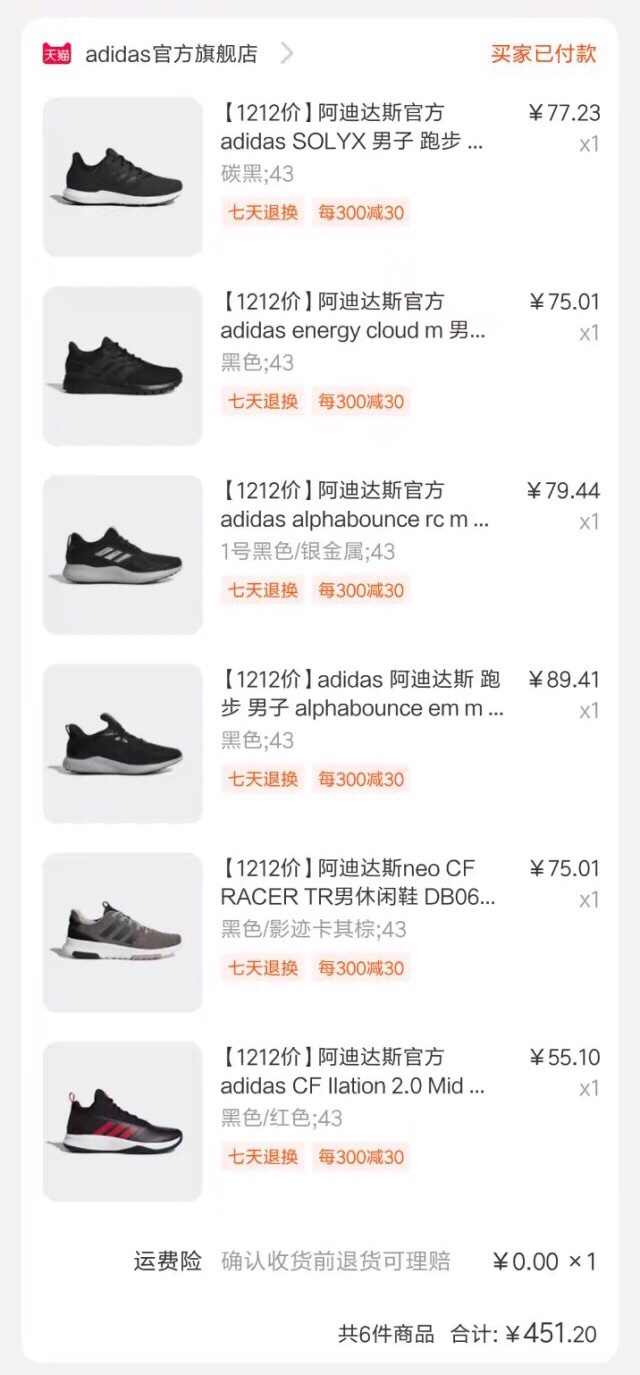View the adidas energy cloud m order item

(352, 316)
